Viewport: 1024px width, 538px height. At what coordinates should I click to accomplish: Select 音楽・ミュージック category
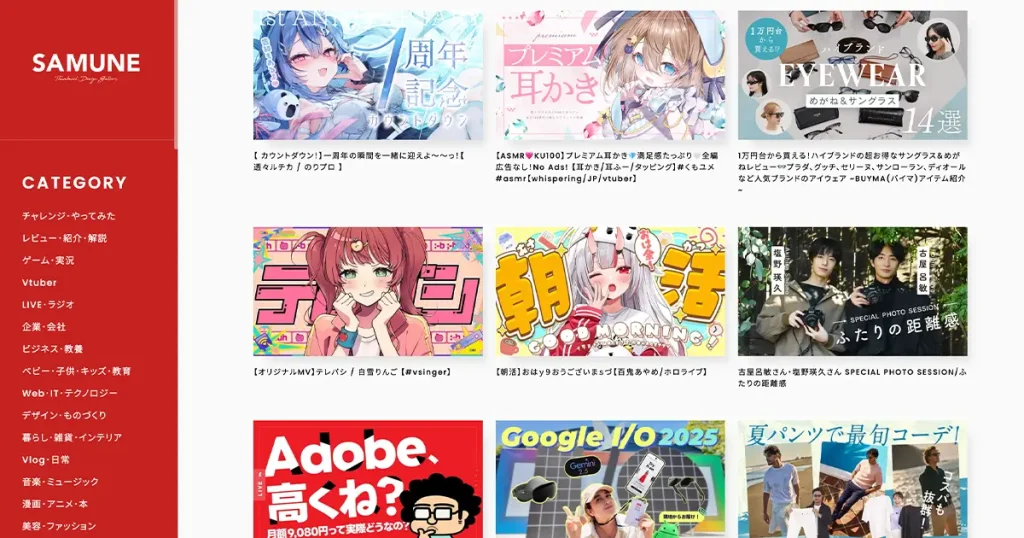pyautogui.click(x=60, y=482)
